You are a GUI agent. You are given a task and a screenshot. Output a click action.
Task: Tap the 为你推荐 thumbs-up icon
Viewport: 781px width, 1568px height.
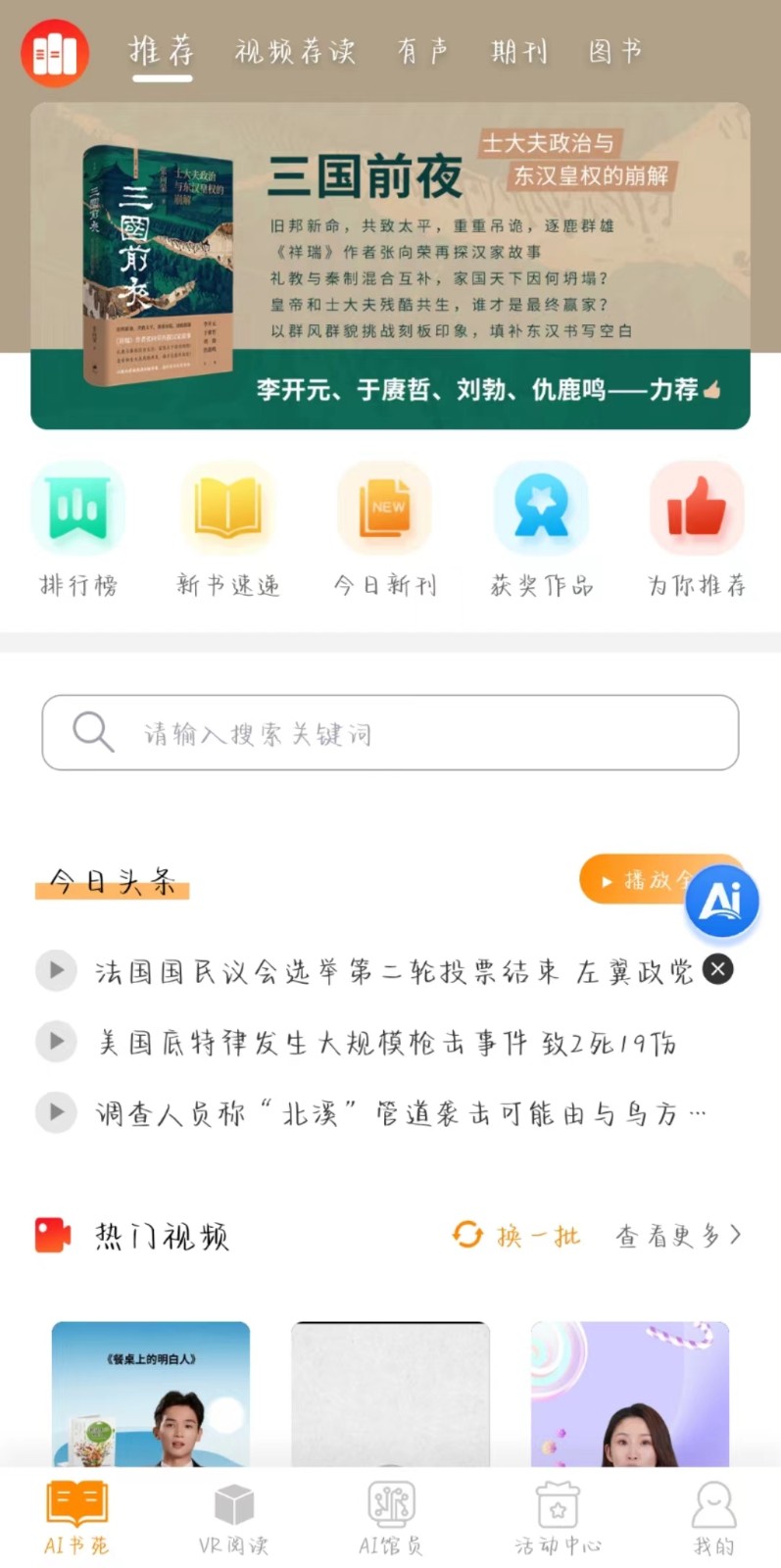tap(697, 508)
